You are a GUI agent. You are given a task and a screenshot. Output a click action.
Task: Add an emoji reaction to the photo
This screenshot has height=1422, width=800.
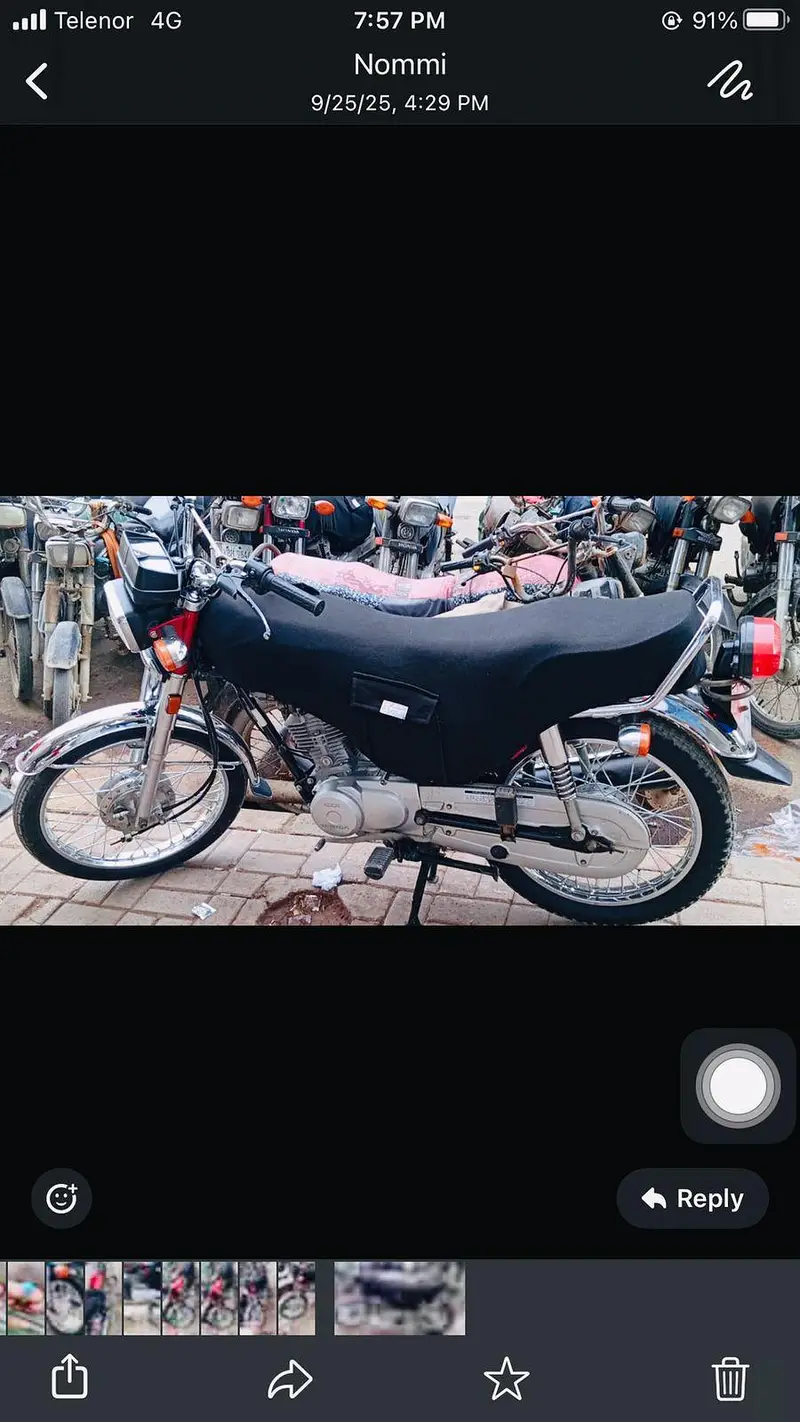[x=61, y=1198]
